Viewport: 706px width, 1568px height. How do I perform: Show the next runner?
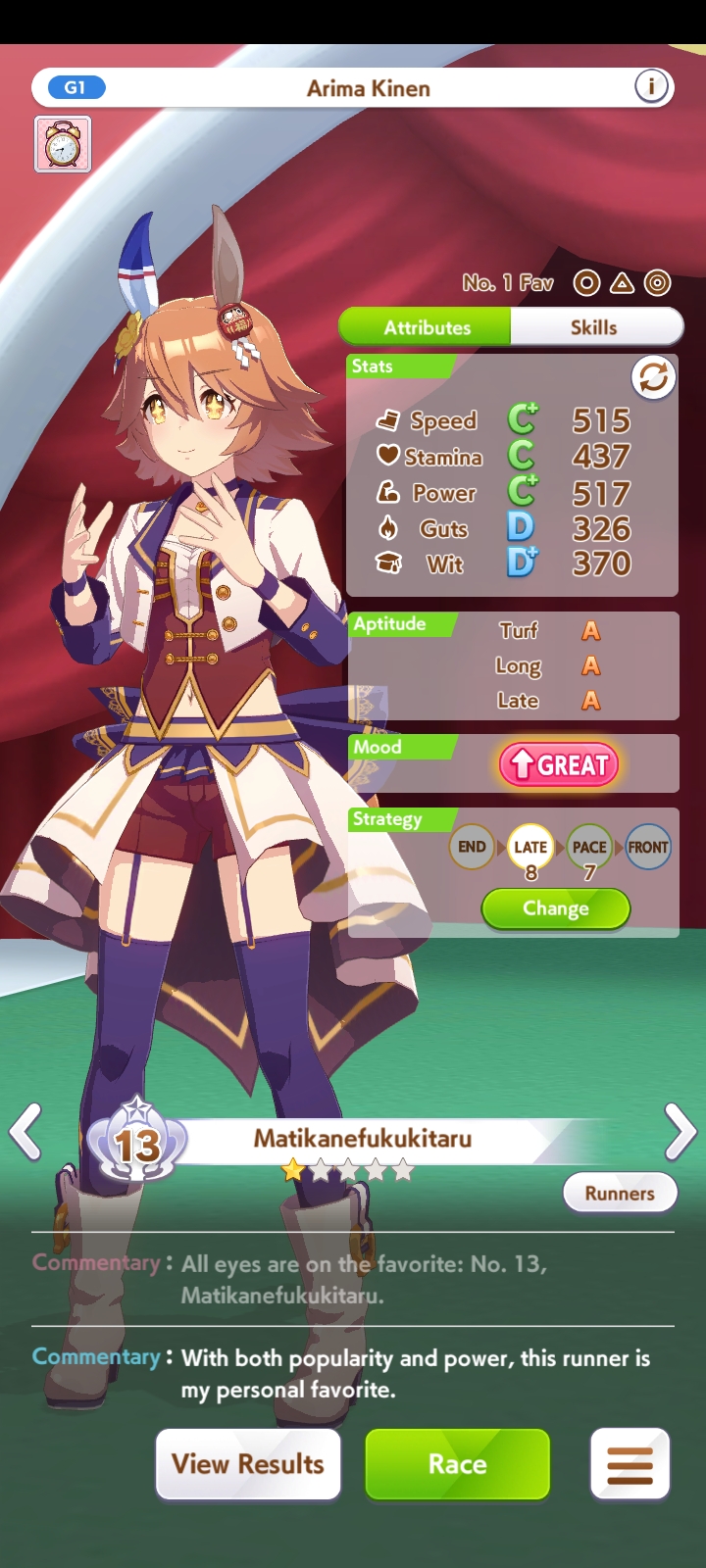[680, 1132]
